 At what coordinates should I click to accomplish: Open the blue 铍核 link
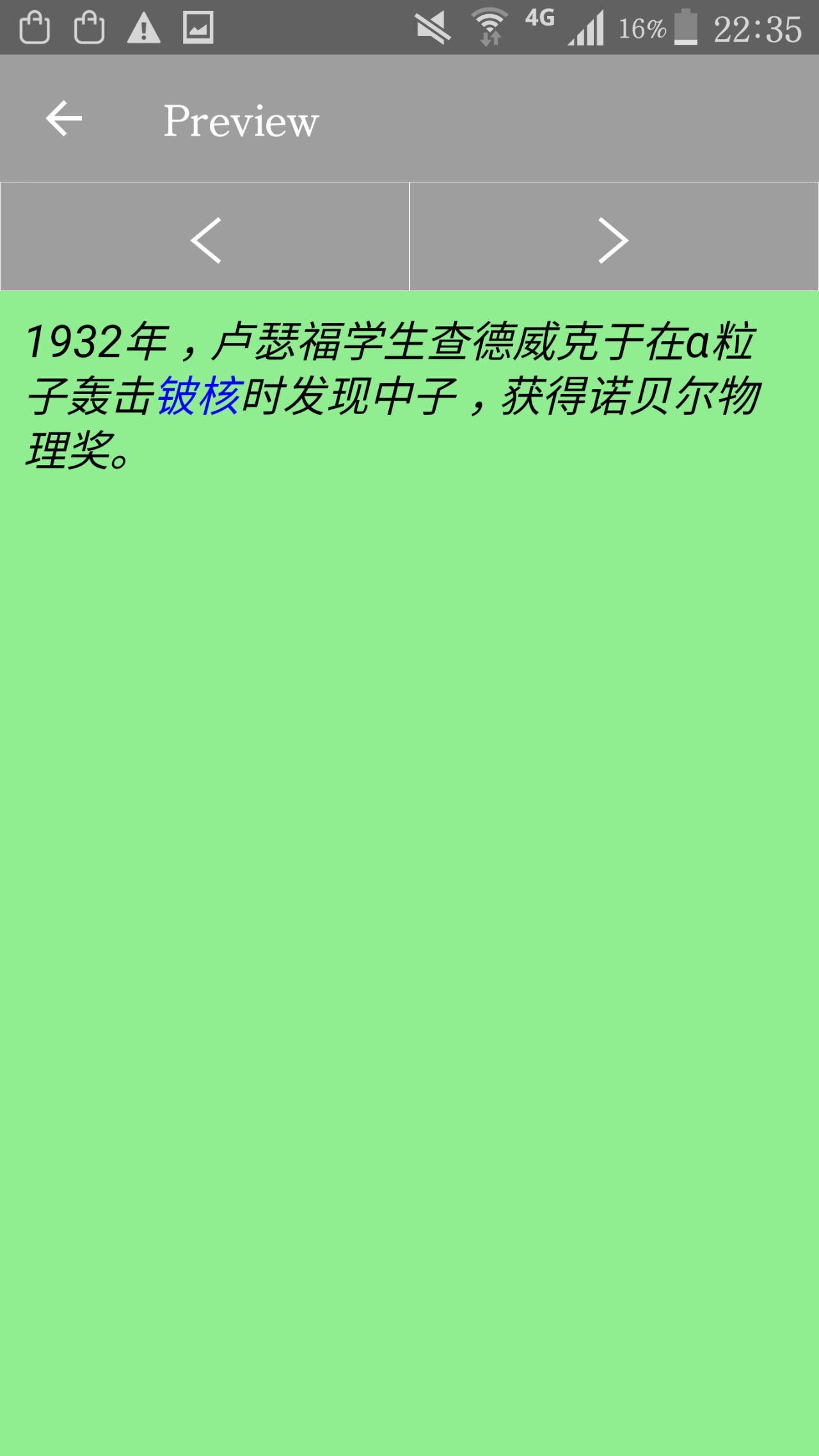(199, 396)
